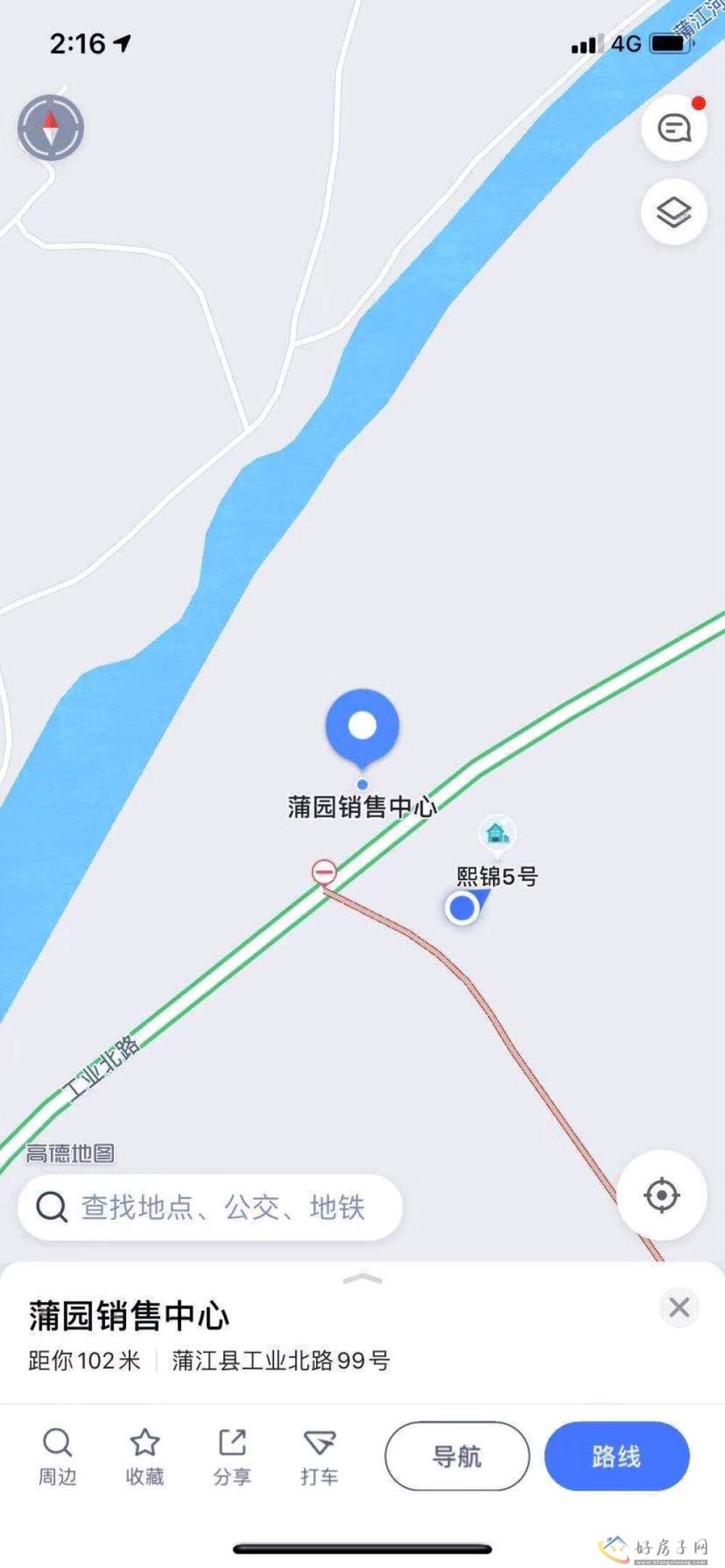Close the 蒲园销售中心 info panel
This screenshot has width=725, height=1568.
coord(679,1307)
